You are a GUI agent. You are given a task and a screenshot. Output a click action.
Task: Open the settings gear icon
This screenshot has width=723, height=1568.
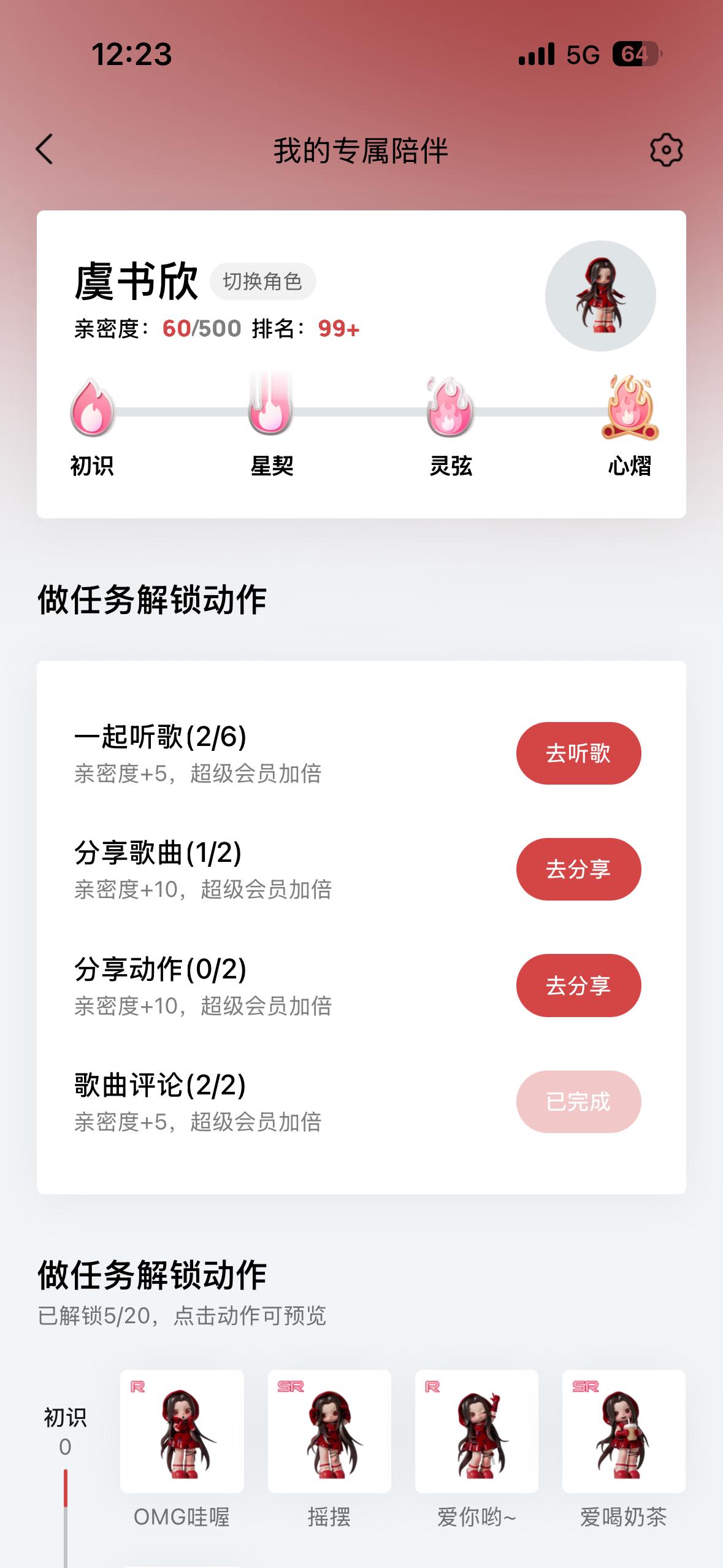pos(666,150)
